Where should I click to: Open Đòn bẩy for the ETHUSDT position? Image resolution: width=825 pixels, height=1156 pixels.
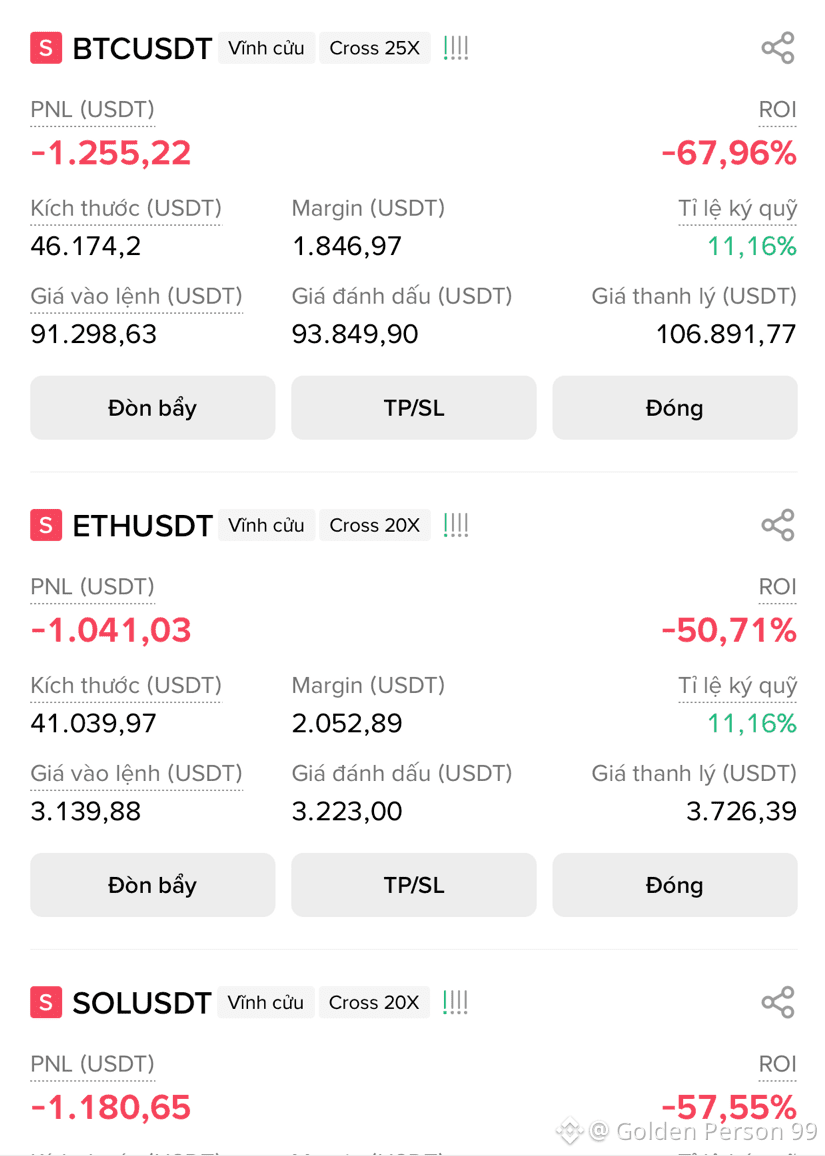point(153,885)
